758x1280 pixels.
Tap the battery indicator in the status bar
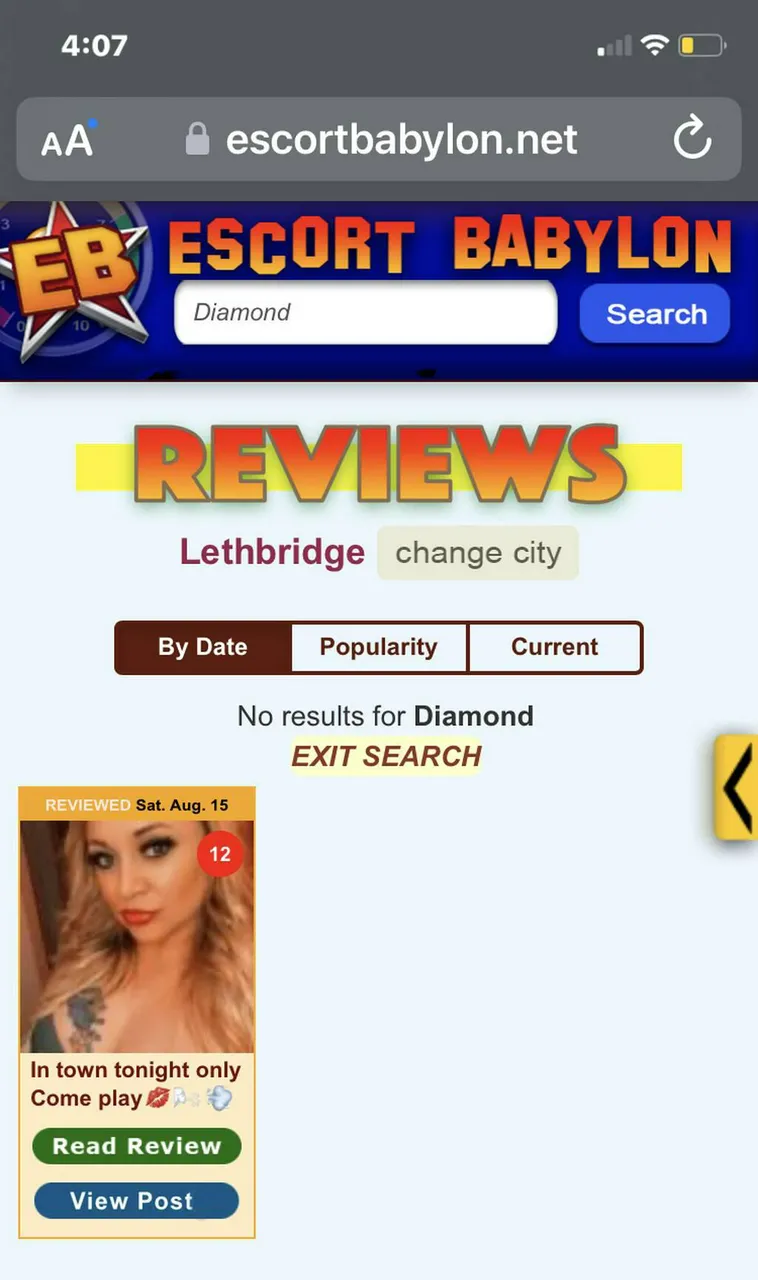pyautogui.click(x=700, y=45)
